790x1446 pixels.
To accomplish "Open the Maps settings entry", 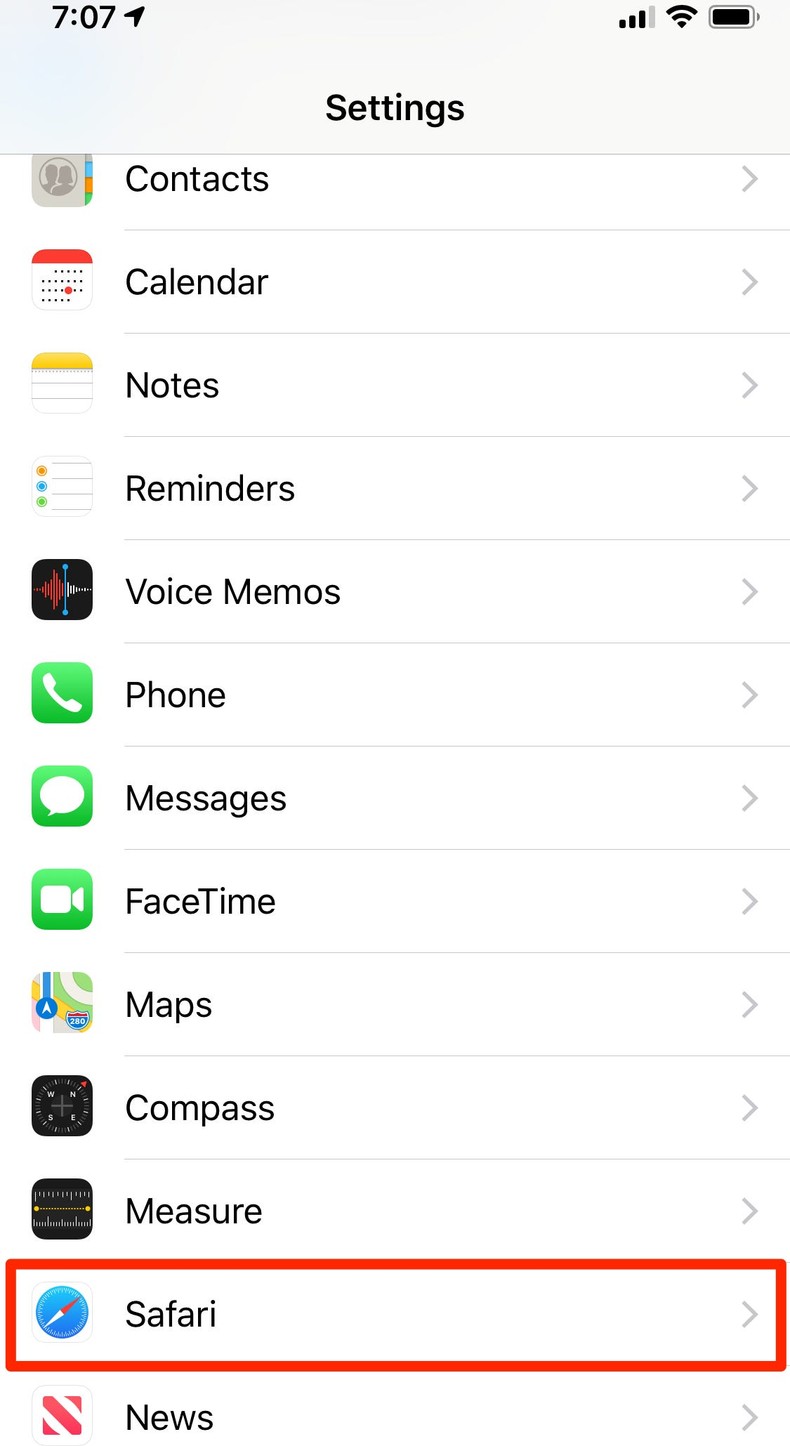I will tap(167, 1004).
